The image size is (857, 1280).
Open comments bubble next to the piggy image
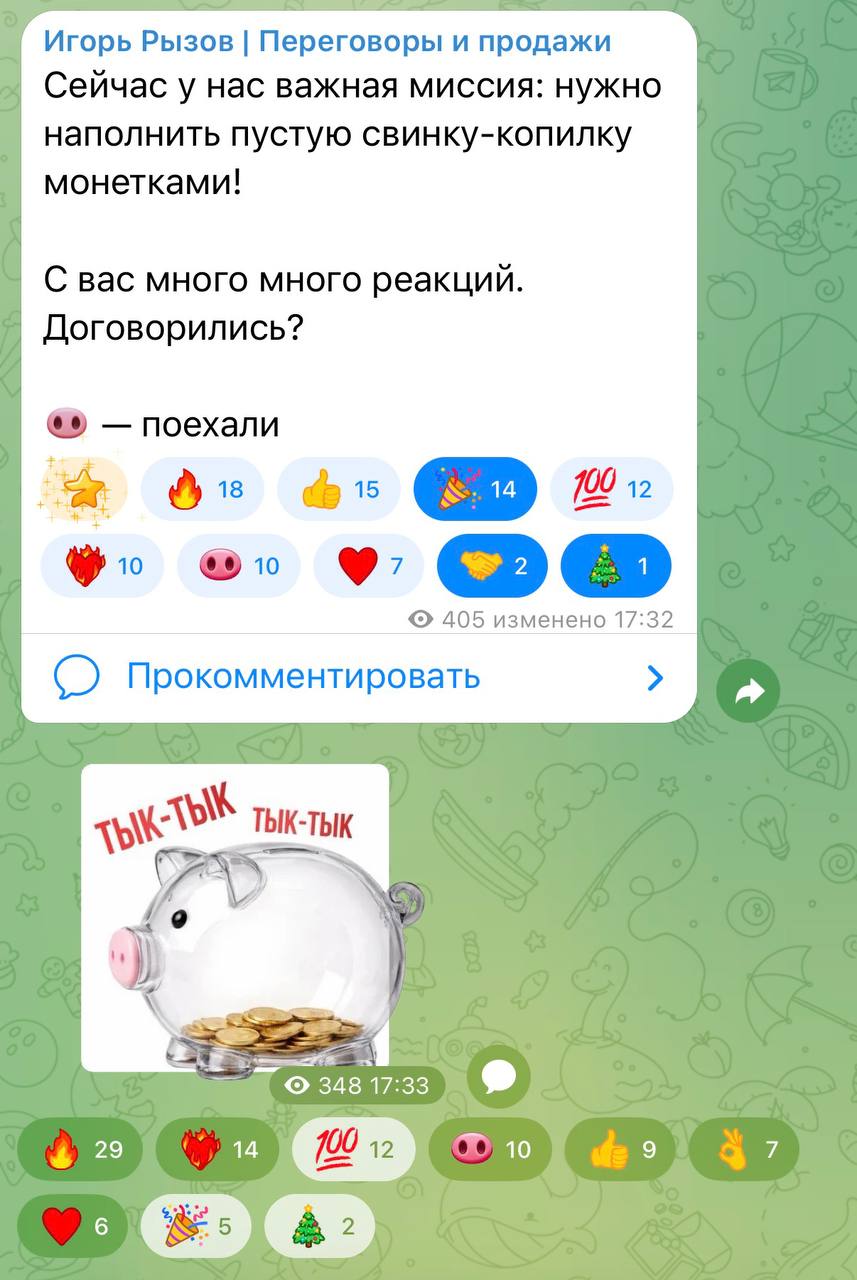(498, 1077)
